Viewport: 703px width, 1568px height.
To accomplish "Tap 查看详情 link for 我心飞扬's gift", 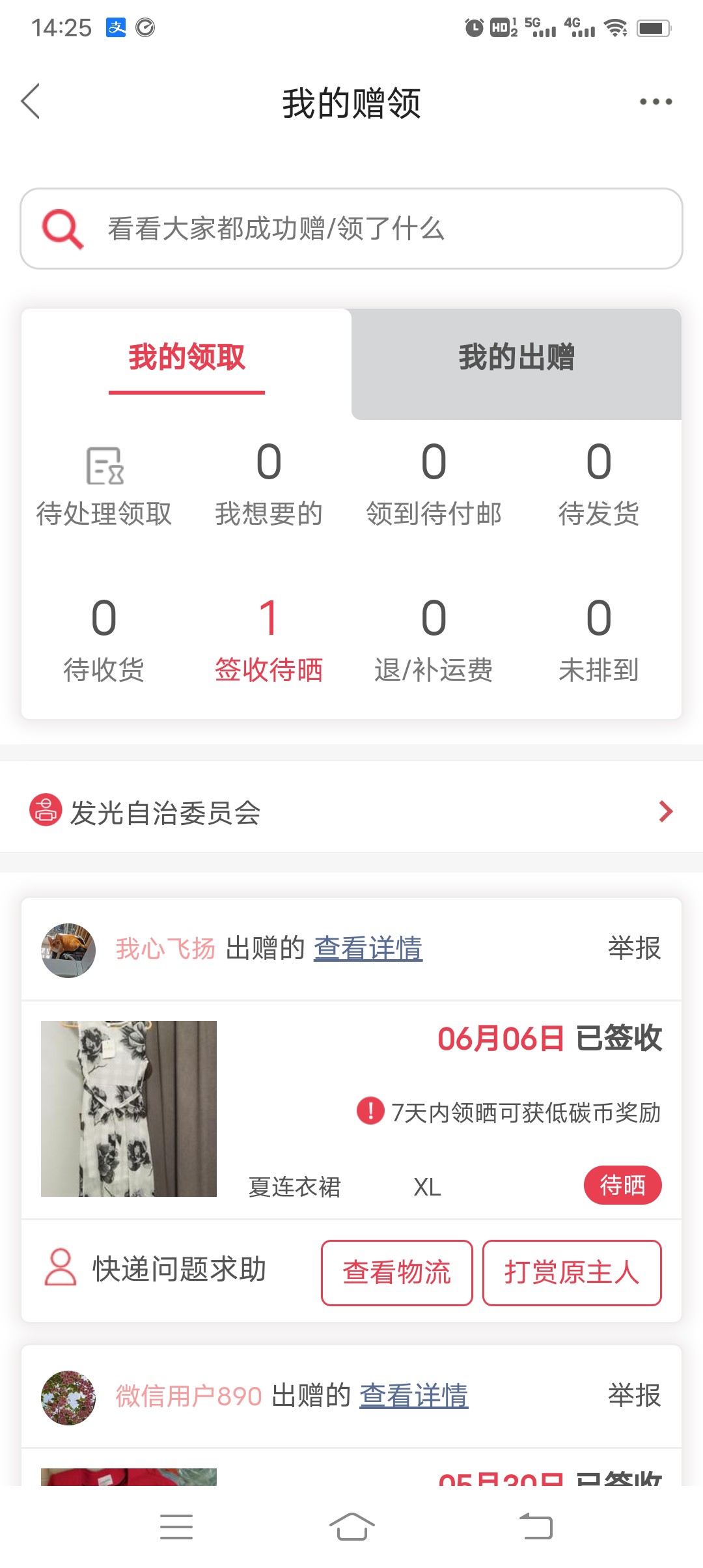I will coord(368,949).
